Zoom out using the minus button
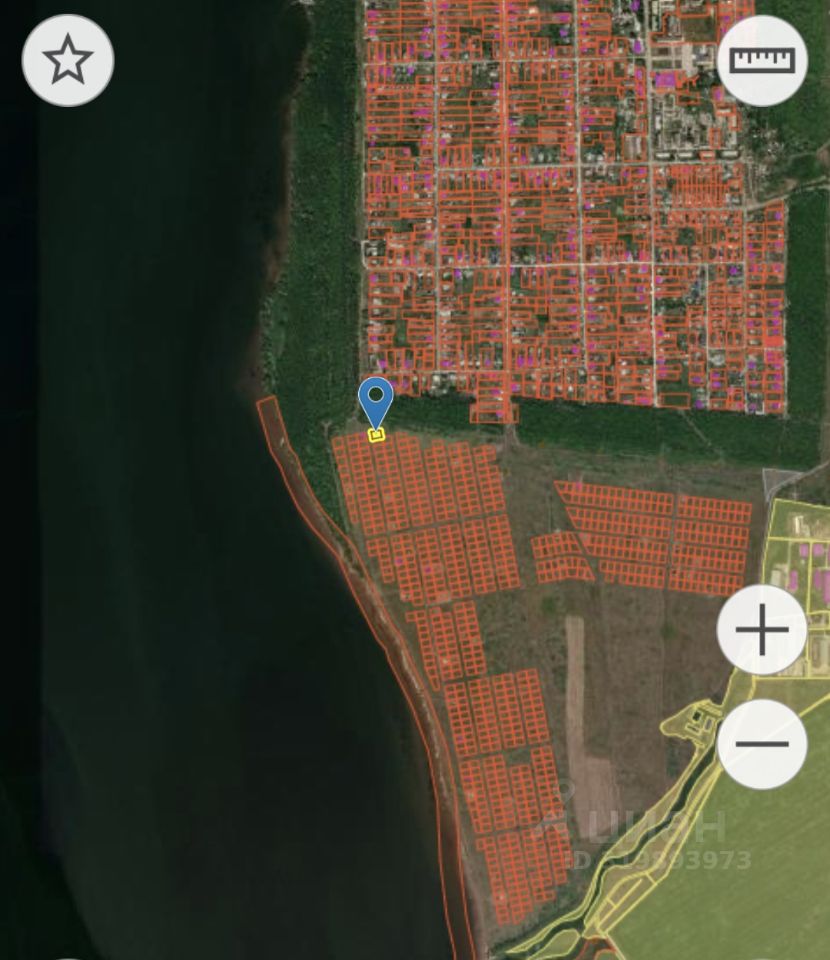Image resolution: width=830 pixels, height=960 pixels. pos(762,744)
